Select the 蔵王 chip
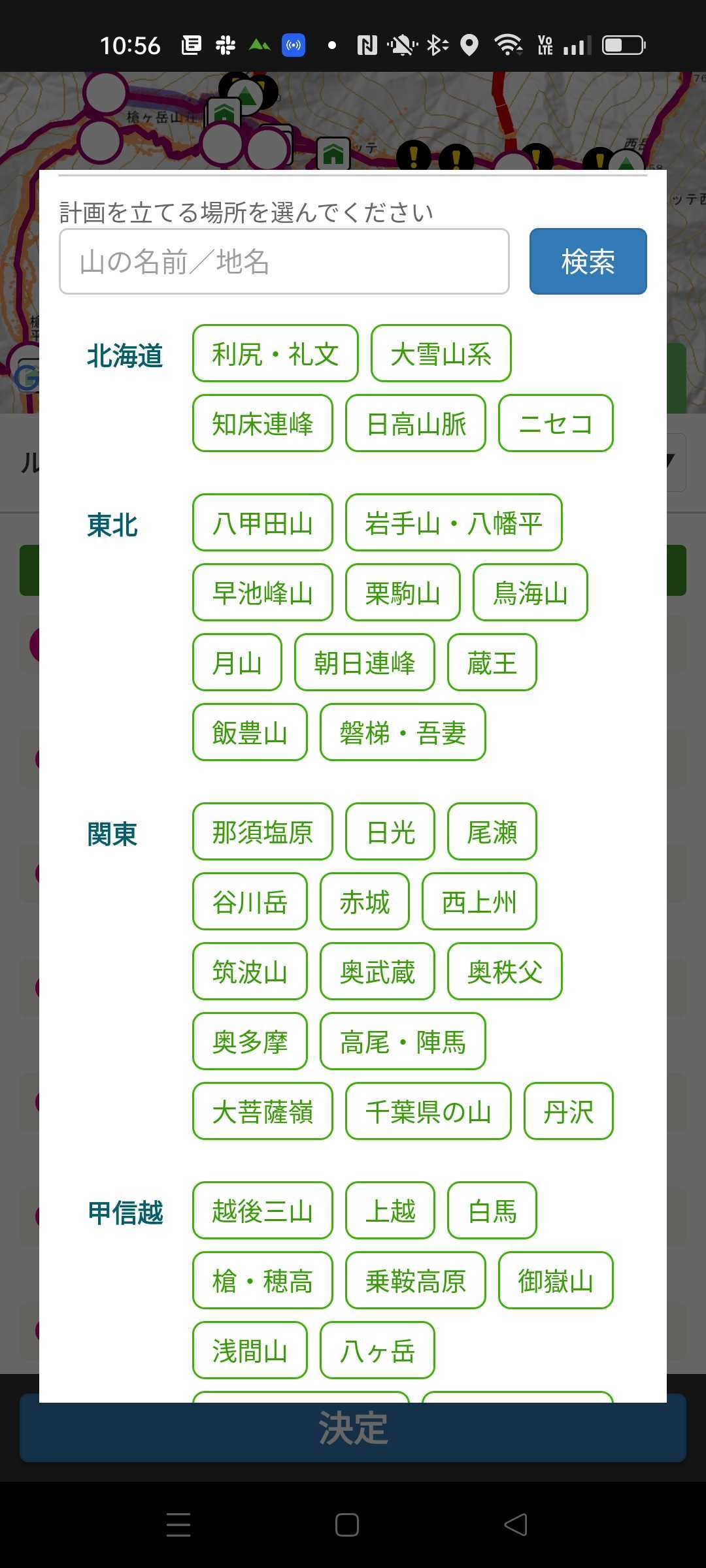 tap(492, 662)
